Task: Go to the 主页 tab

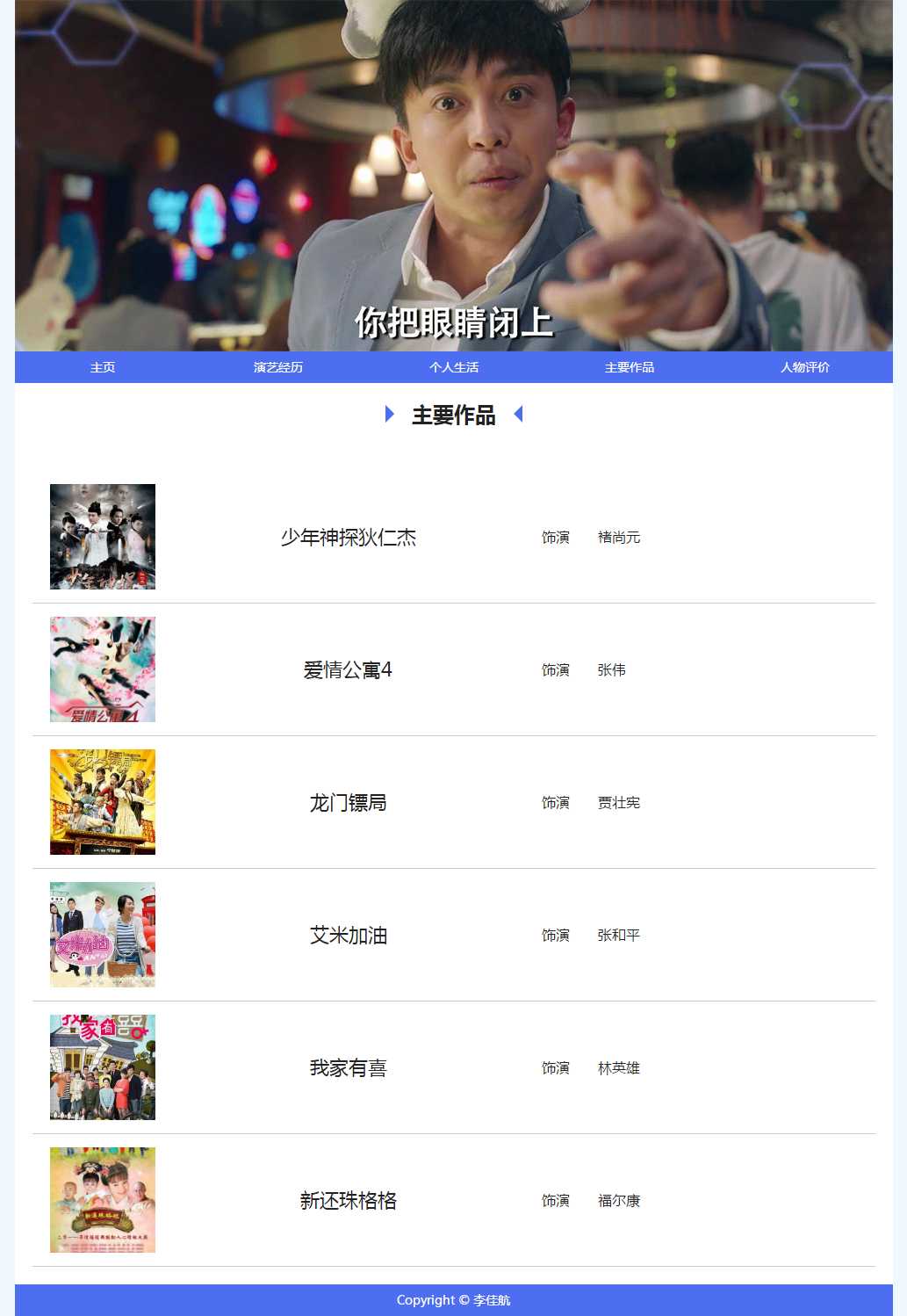Action: 103,367
